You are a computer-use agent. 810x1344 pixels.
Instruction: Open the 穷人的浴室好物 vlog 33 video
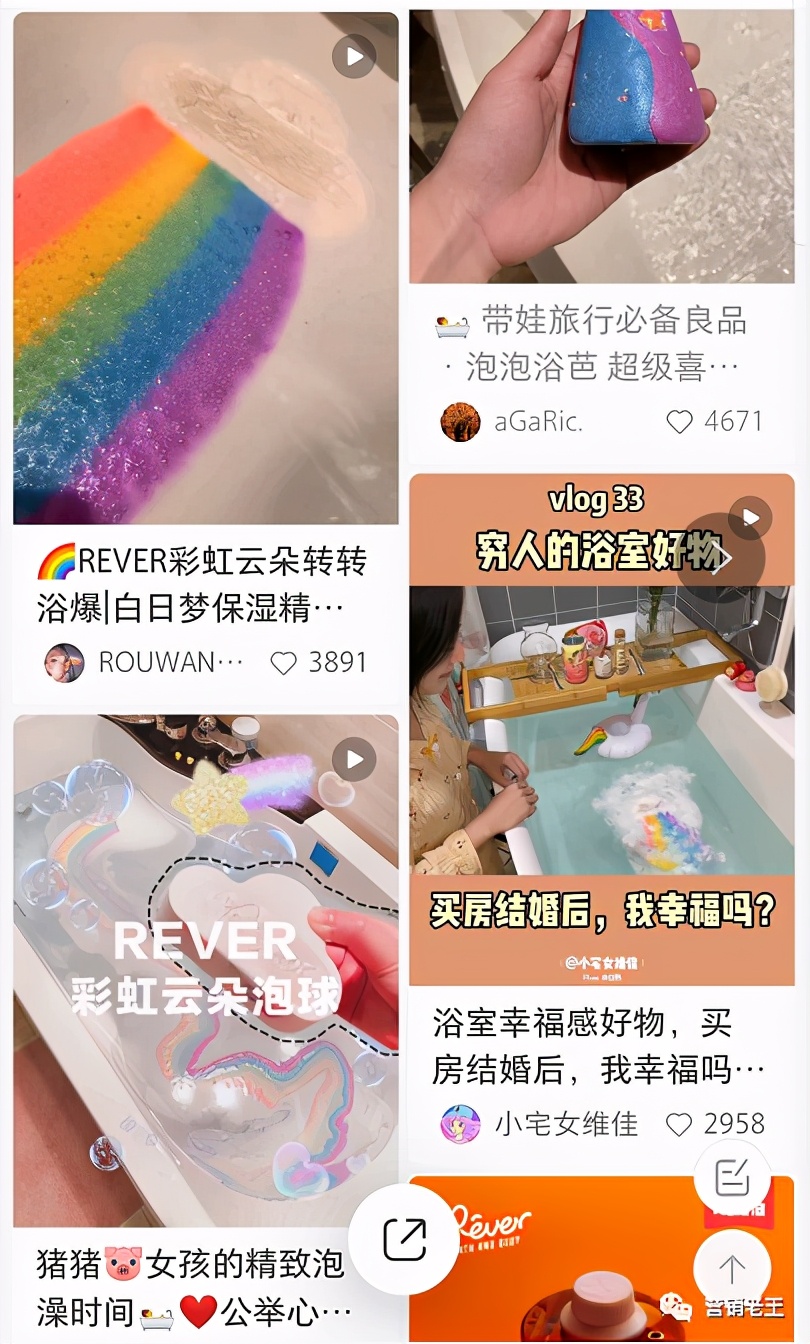point(602,729)
